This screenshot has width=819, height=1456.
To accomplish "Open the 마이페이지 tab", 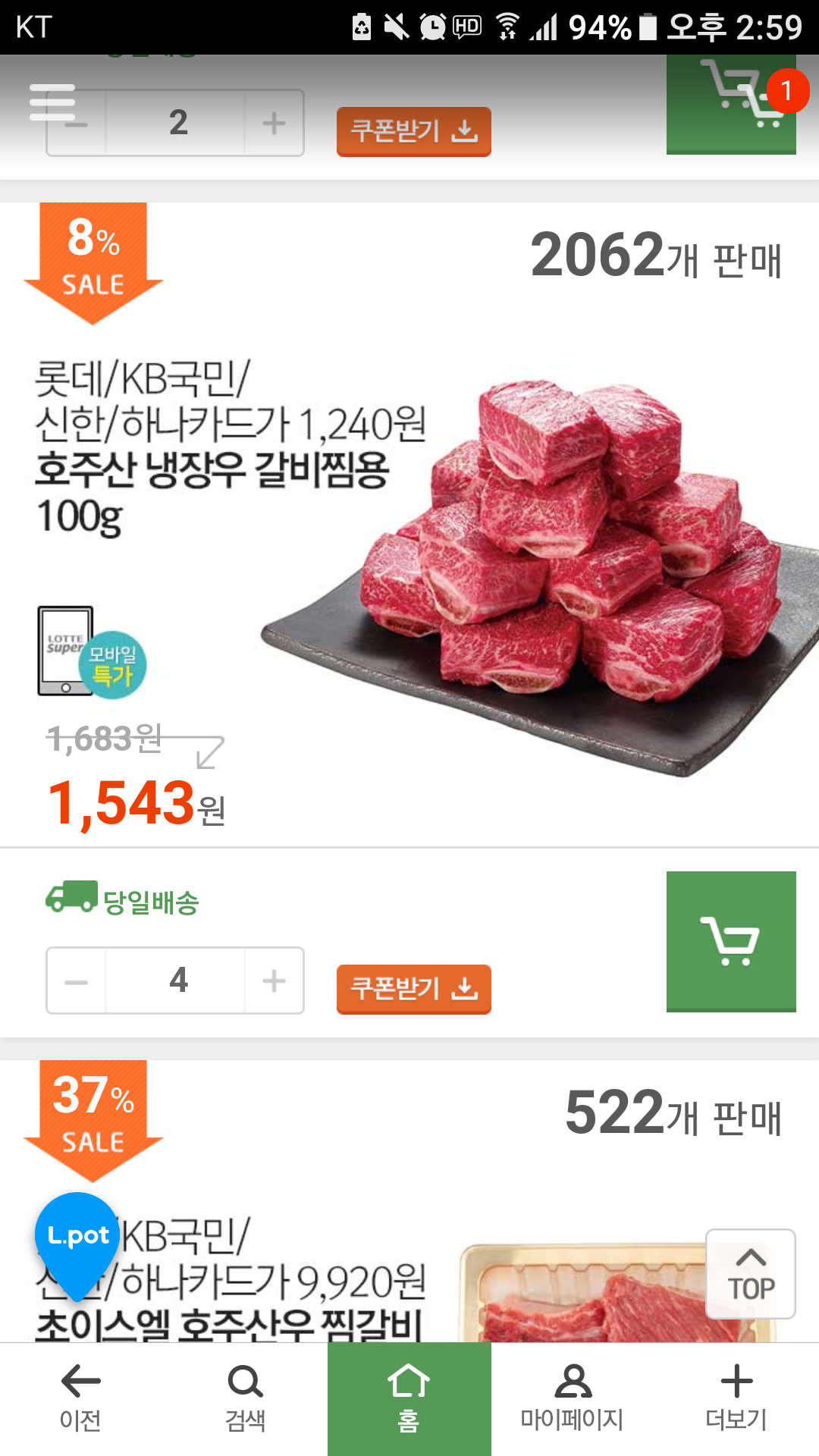I will coord(573,1399).
